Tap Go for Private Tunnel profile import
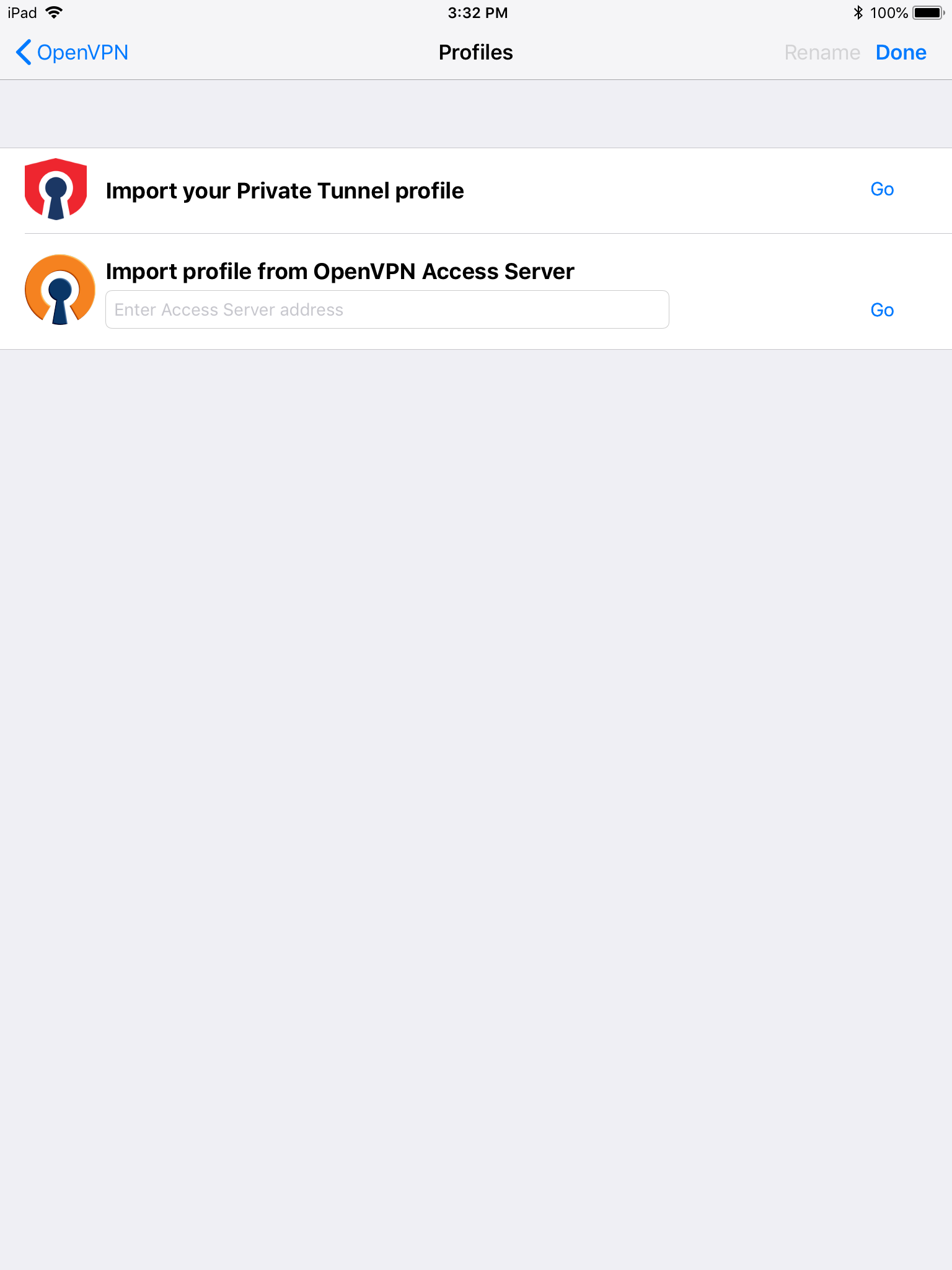 tap(881, 190)
